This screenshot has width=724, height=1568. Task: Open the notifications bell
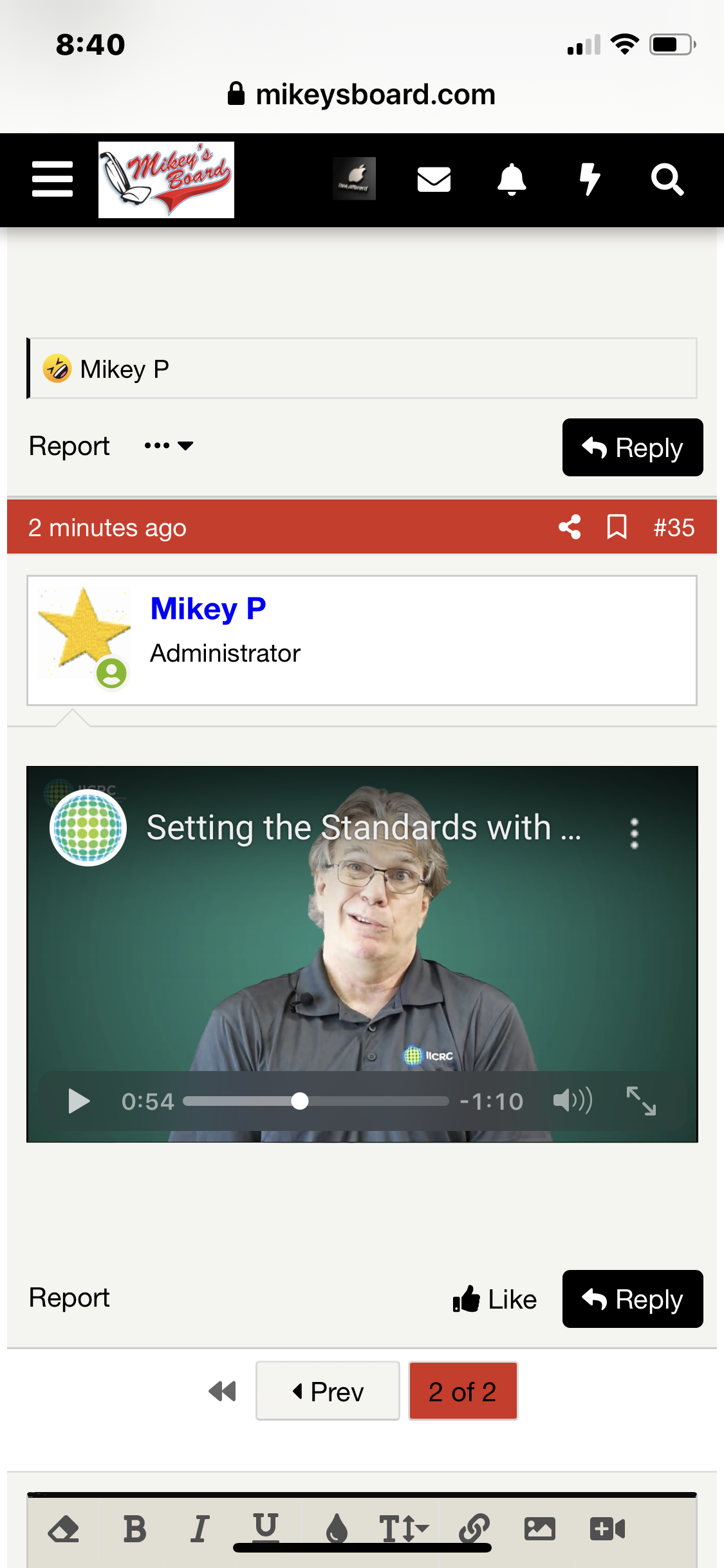click(512, 180)
